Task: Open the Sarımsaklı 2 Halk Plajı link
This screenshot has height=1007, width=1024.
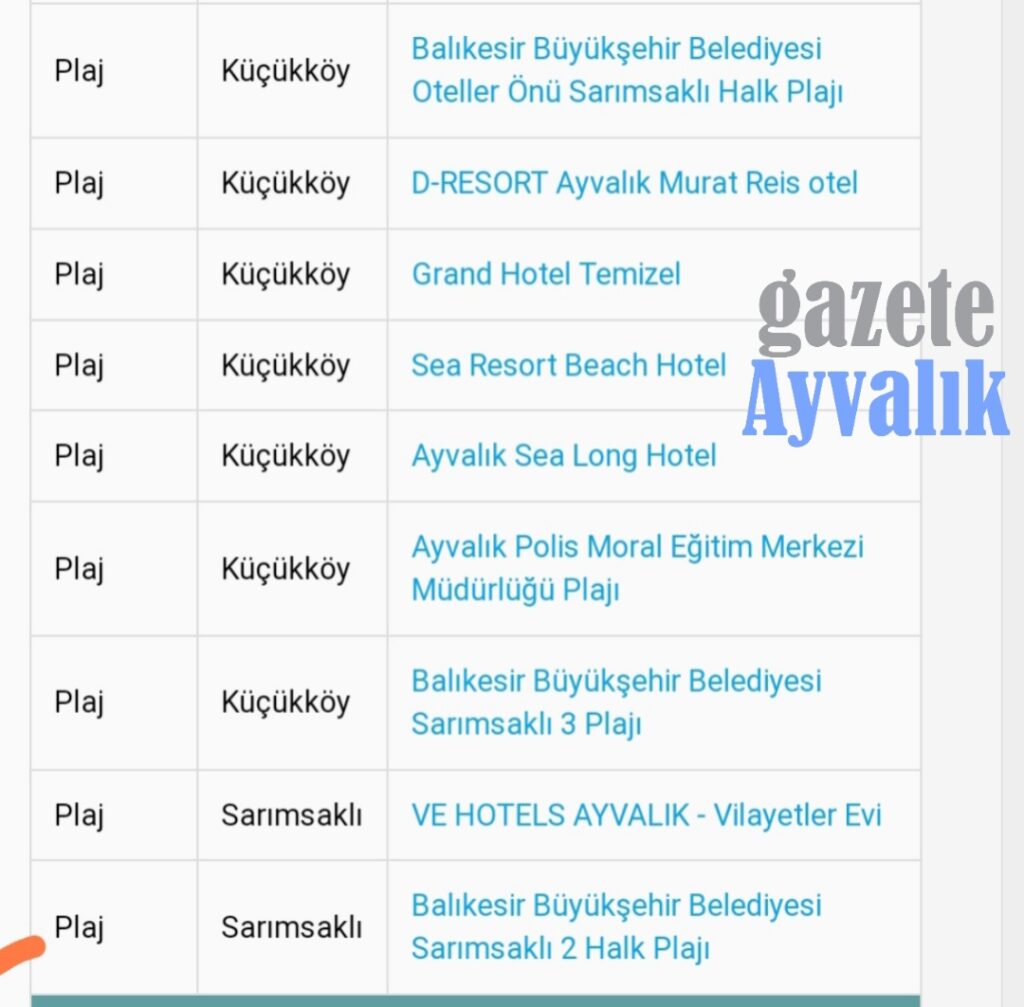Action: (x=616, y=926)
